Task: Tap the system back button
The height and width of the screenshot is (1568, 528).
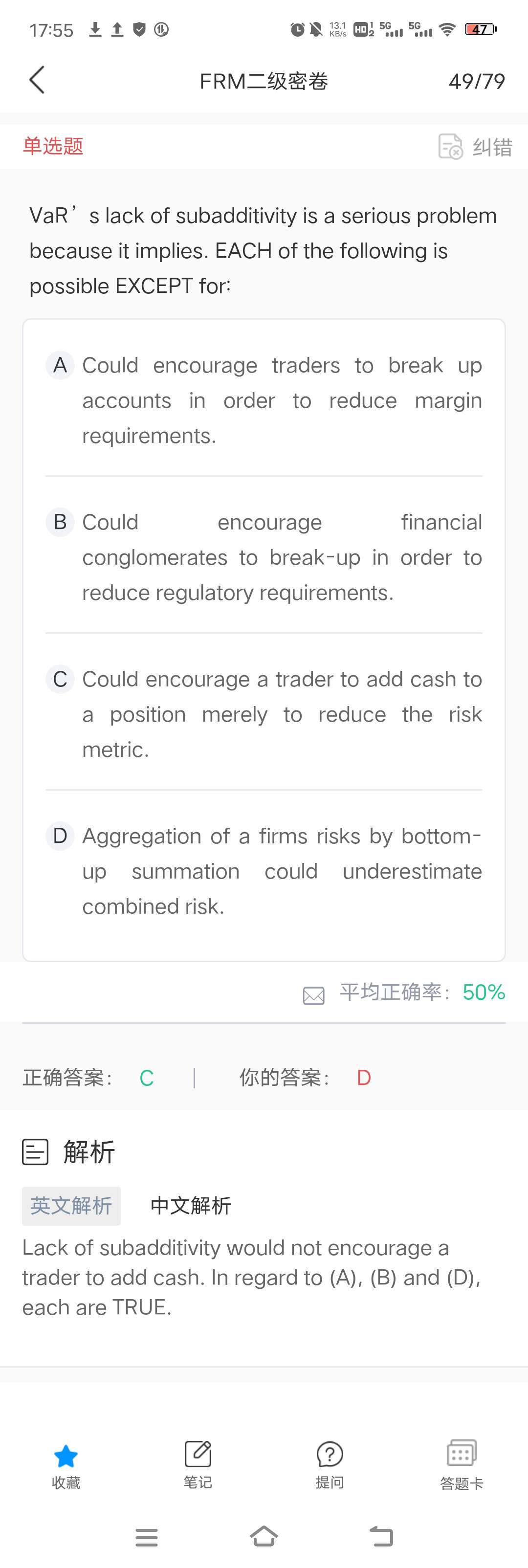Action: (x=381, y=1536)
